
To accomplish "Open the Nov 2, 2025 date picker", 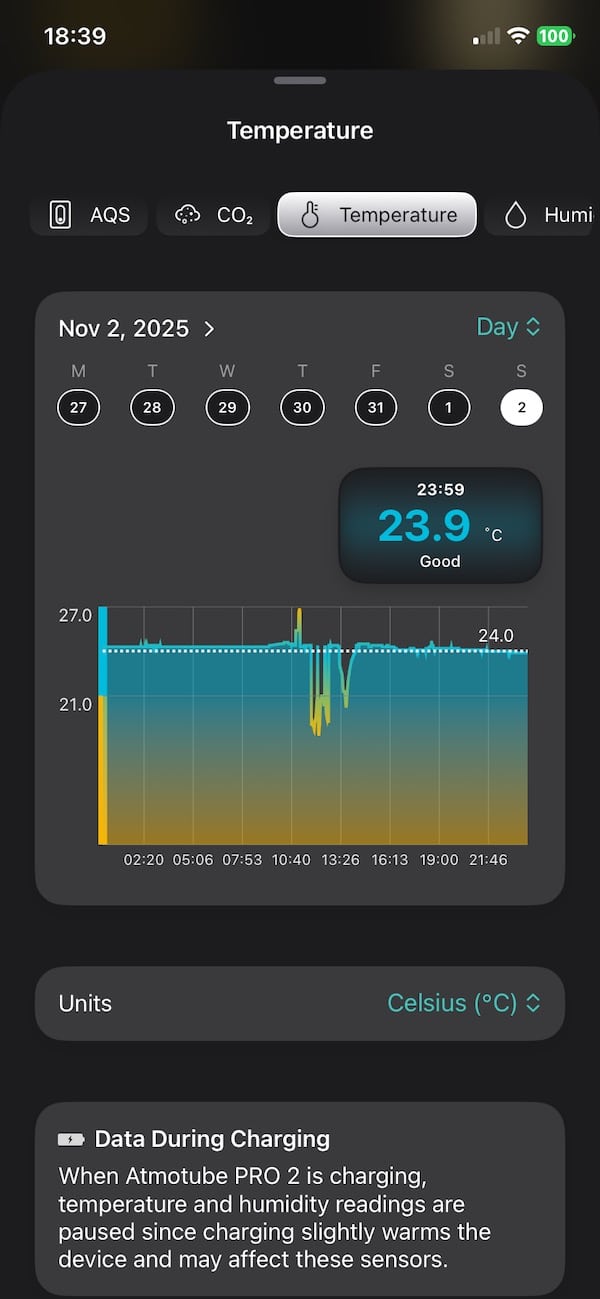I will (x=136, y=328).
